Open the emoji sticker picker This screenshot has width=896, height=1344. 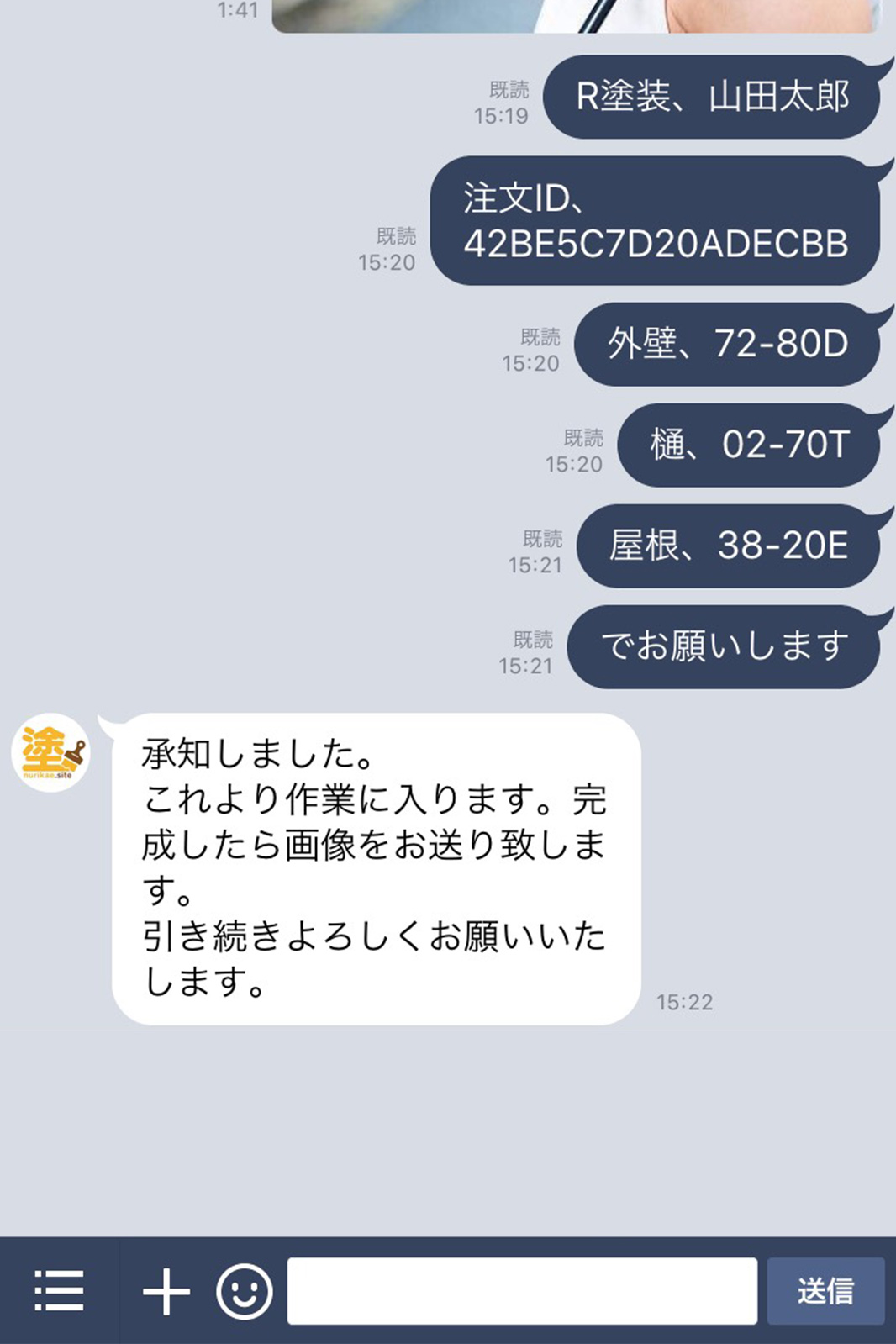(x=245, y=1291)
